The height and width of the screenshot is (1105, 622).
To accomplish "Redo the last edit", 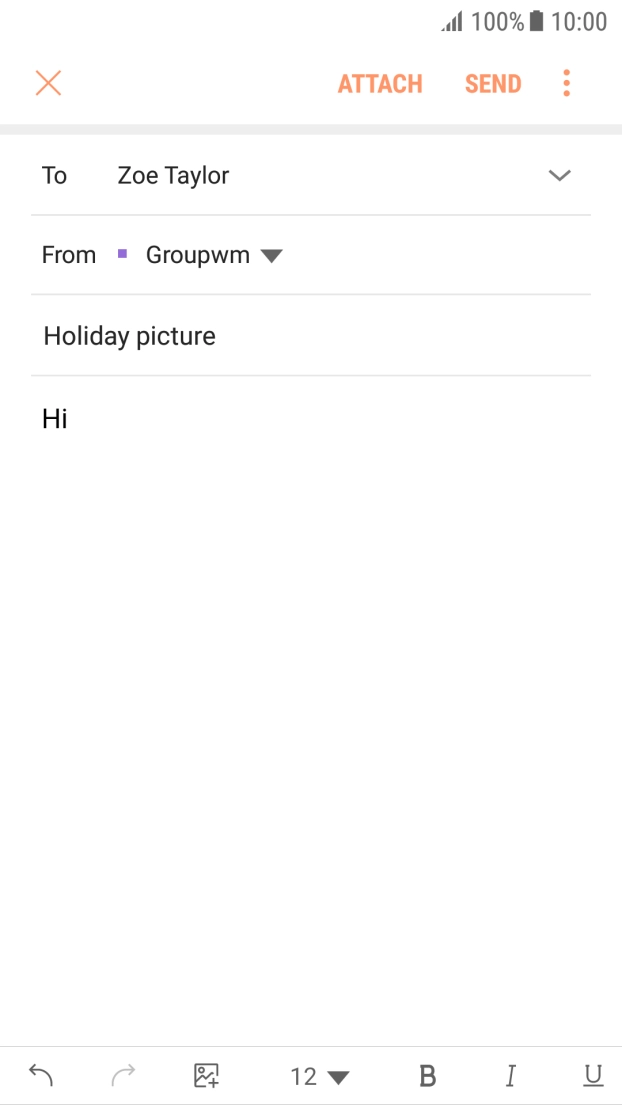I will (123, 1075).
